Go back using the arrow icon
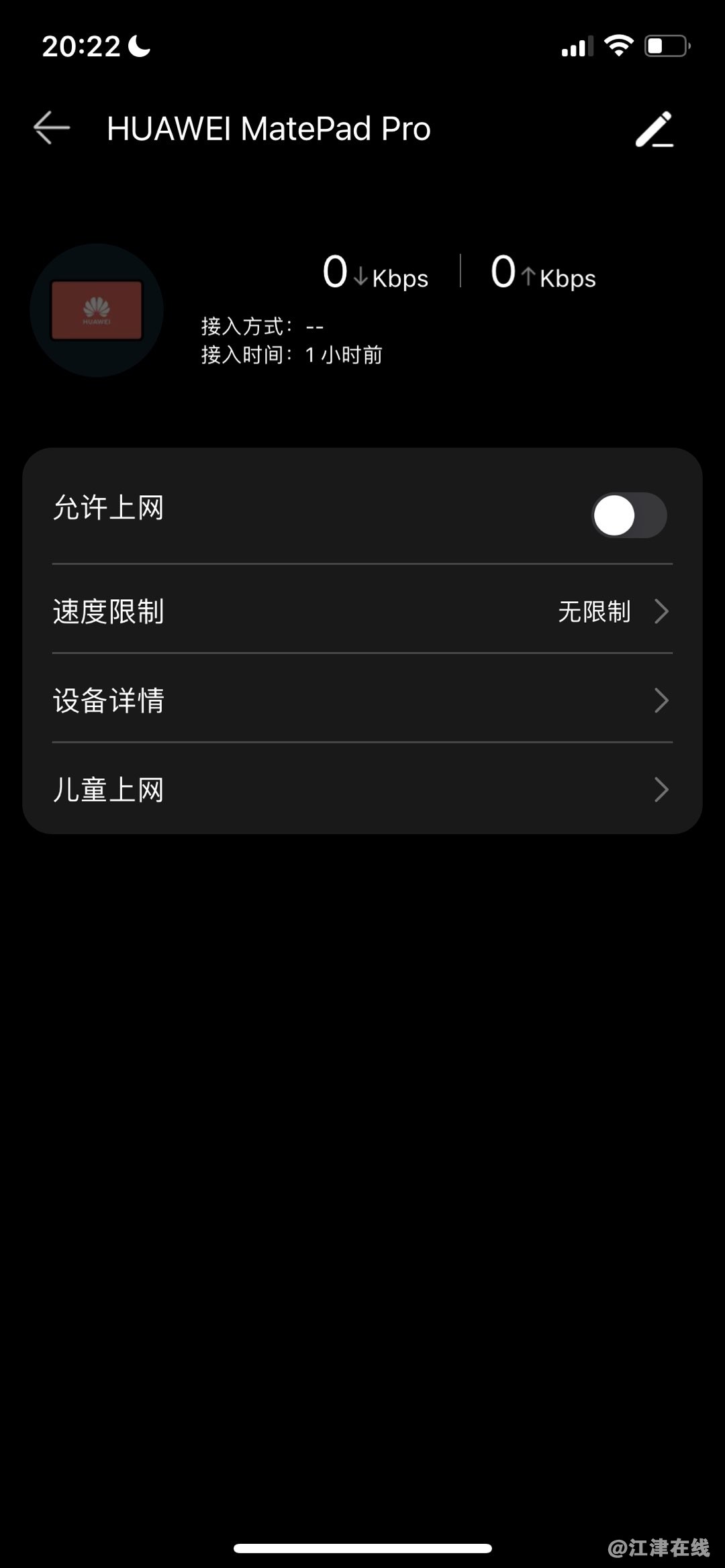Viewport: 725px width, 1568px height. [x=52, y=128]
